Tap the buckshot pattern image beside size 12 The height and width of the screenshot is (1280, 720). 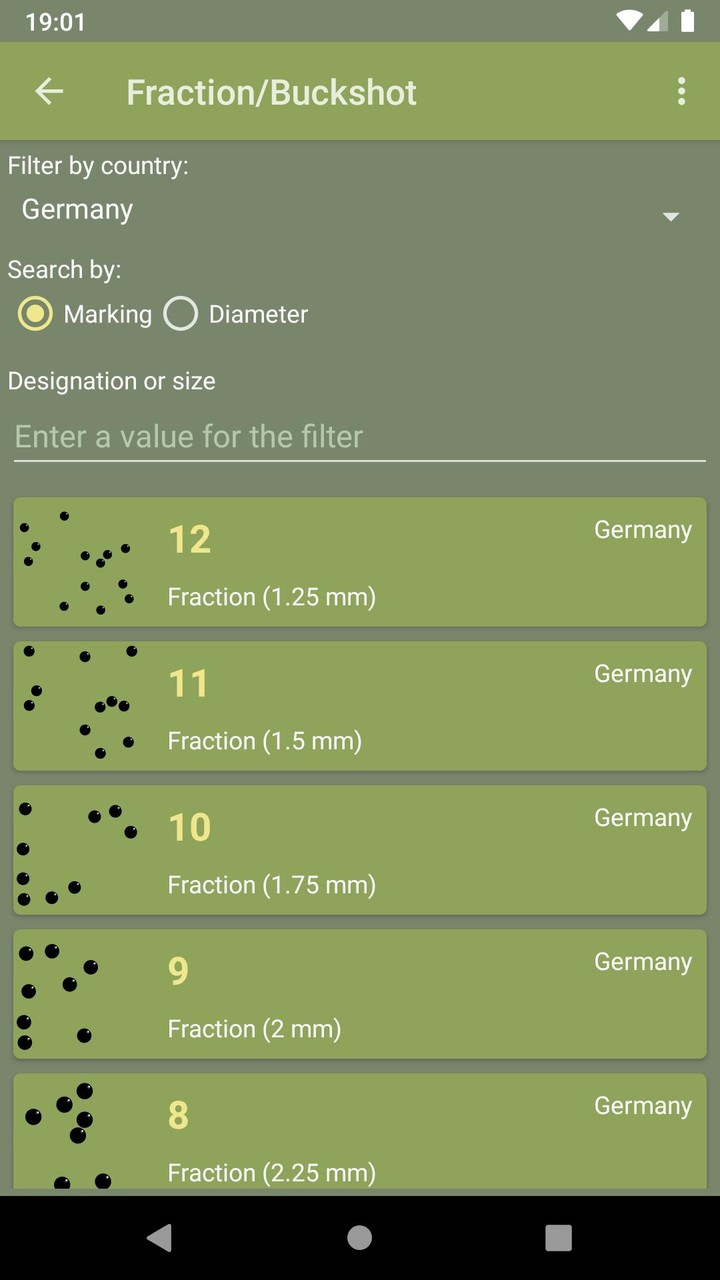point(80,562)
